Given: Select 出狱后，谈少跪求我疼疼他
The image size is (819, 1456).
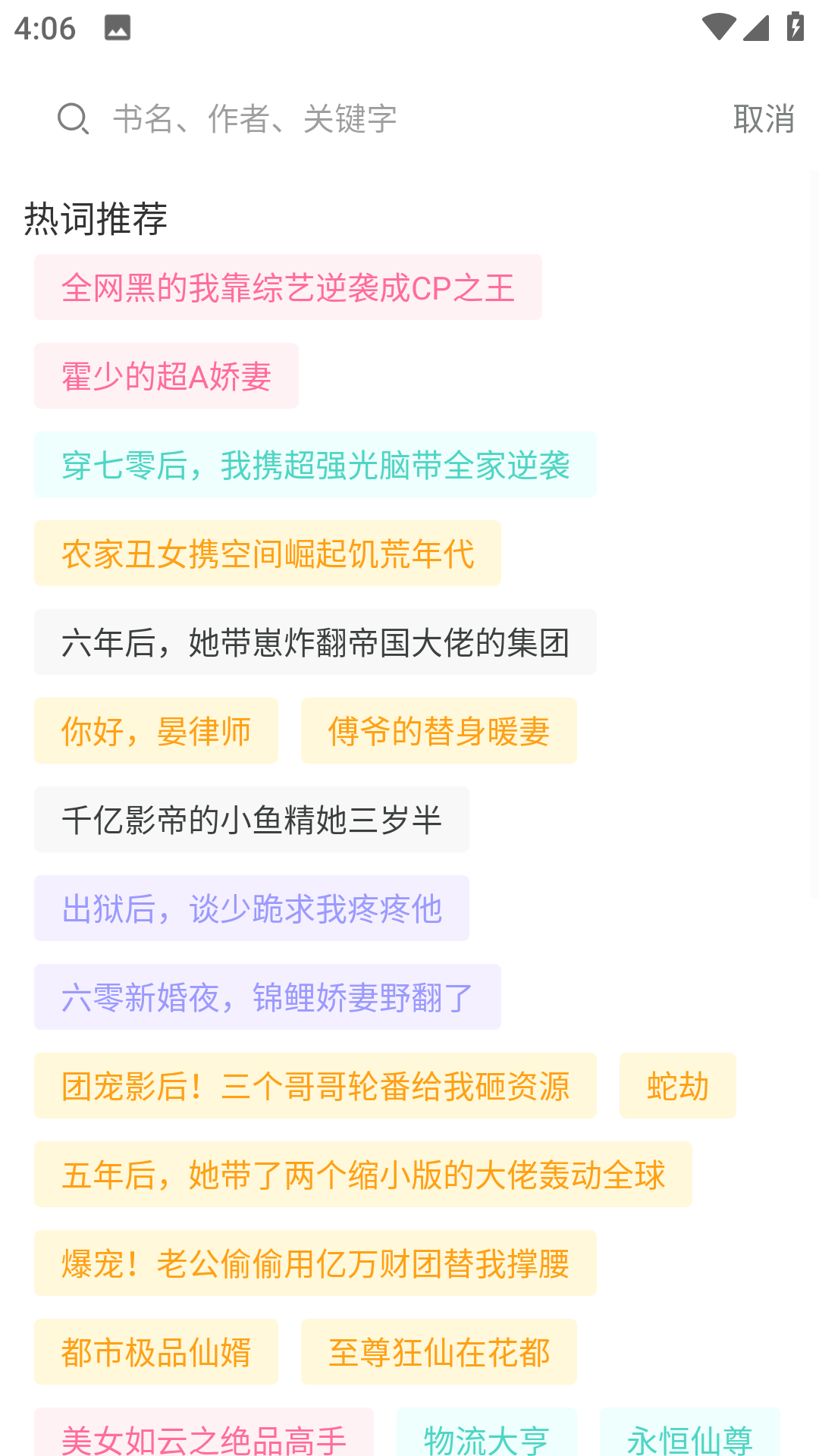Looking at the screenshot, I should tap(251, 908).
